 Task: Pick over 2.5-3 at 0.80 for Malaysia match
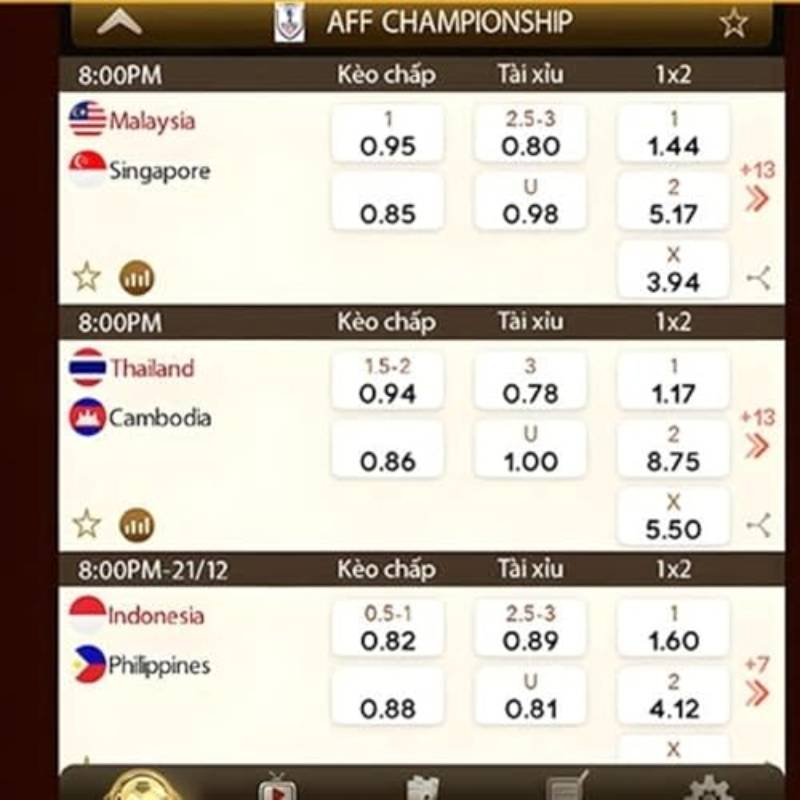pyautogui.click(x=530, y=135)
